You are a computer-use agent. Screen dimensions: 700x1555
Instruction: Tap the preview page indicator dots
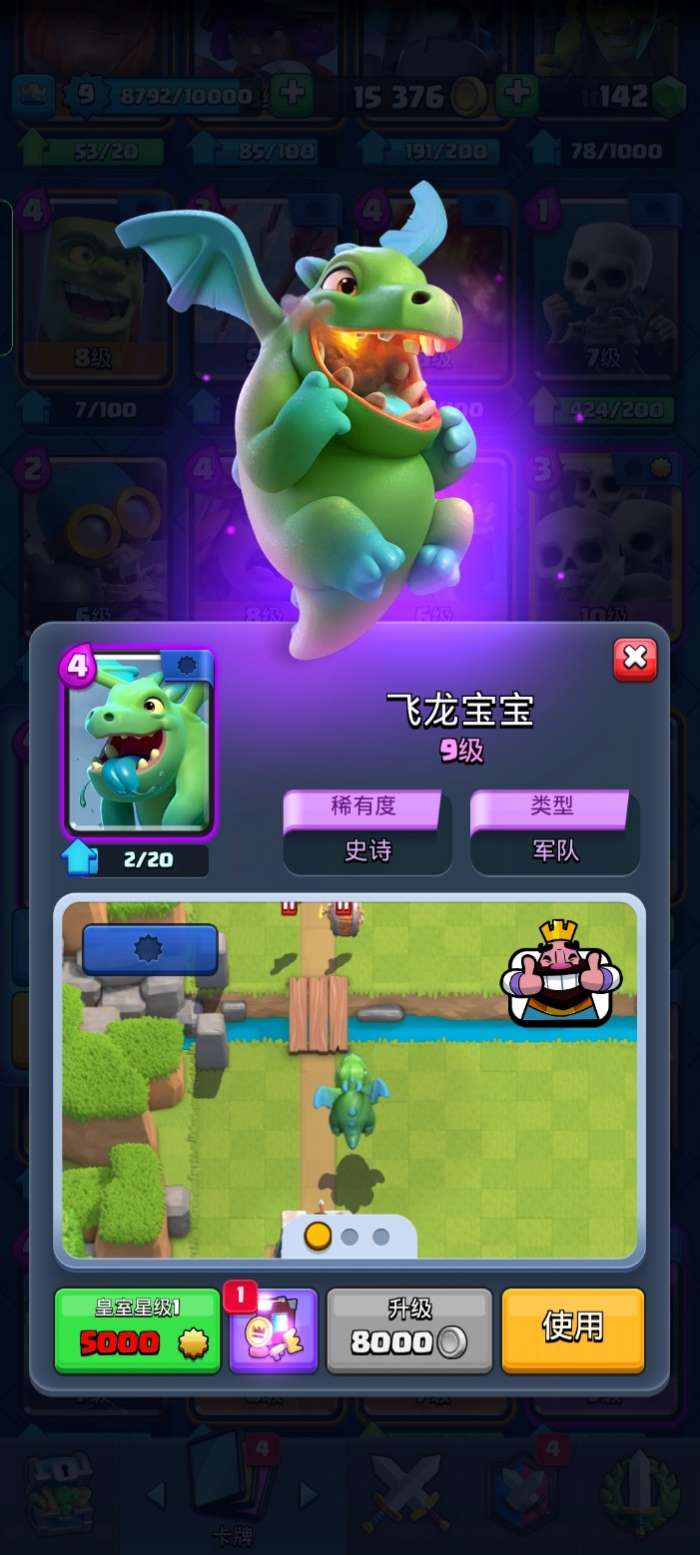coord(349,1236)
